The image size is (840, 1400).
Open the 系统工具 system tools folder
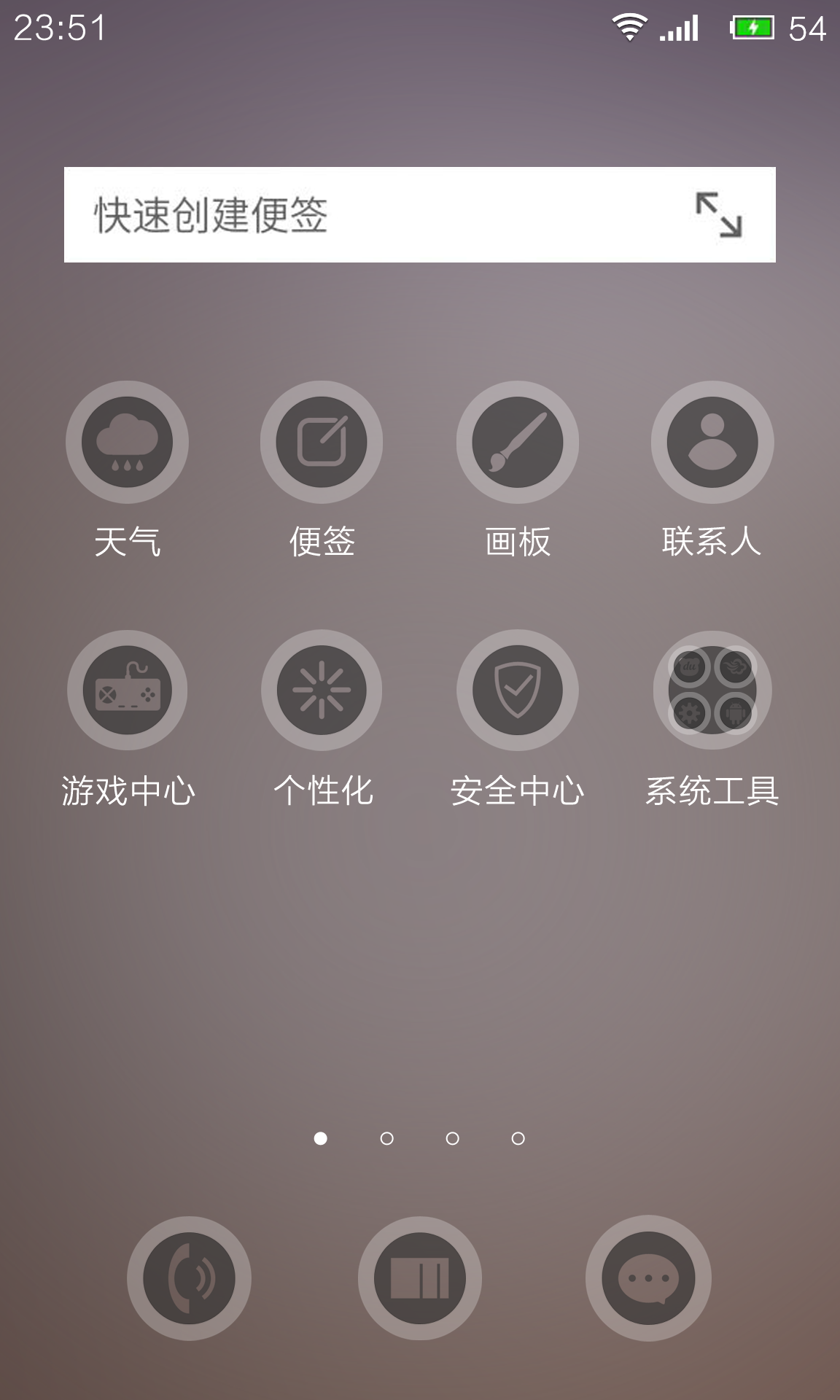712,691
